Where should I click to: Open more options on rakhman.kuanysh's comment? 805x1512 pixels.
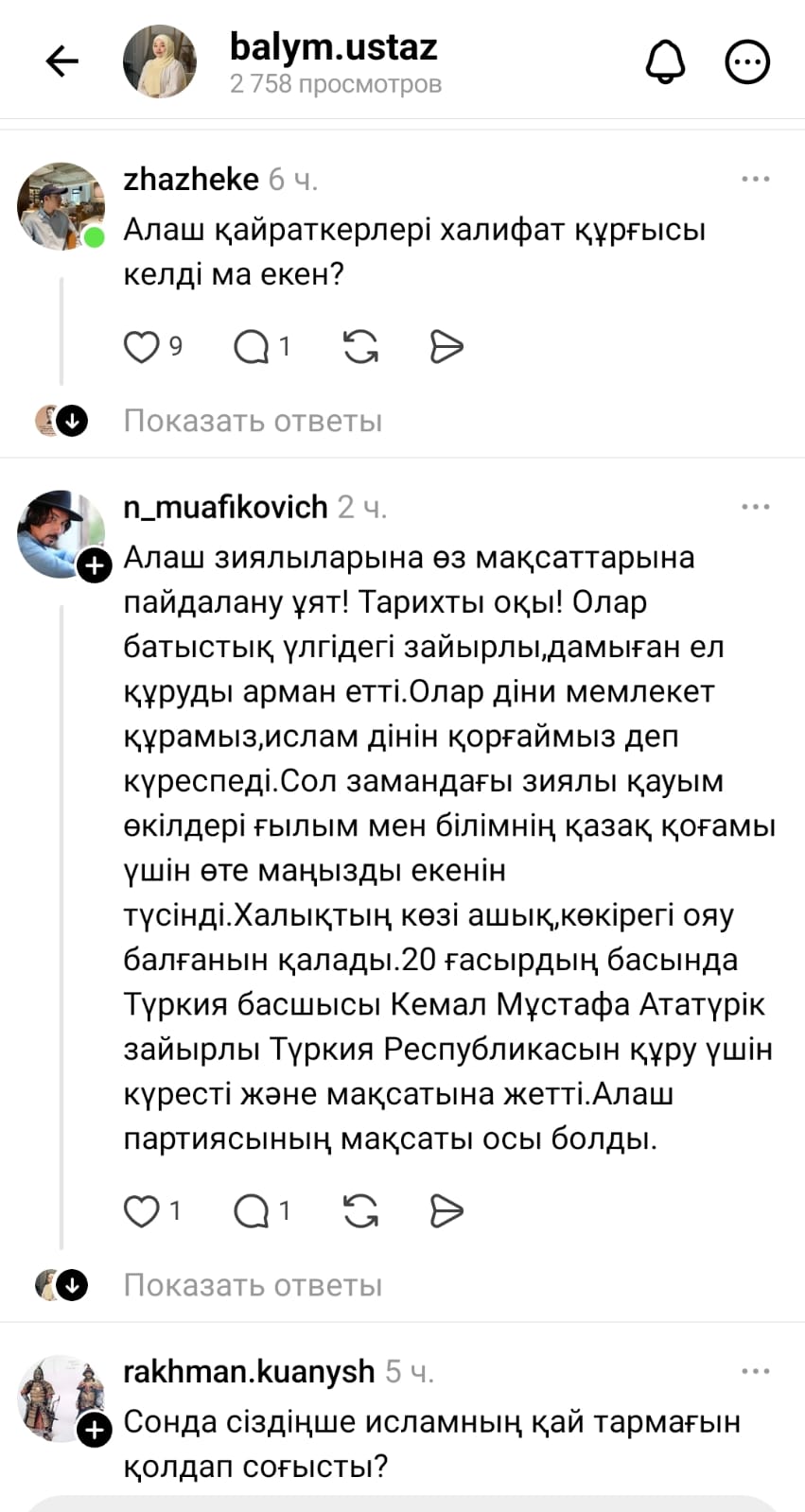(x=755, y=1371)
